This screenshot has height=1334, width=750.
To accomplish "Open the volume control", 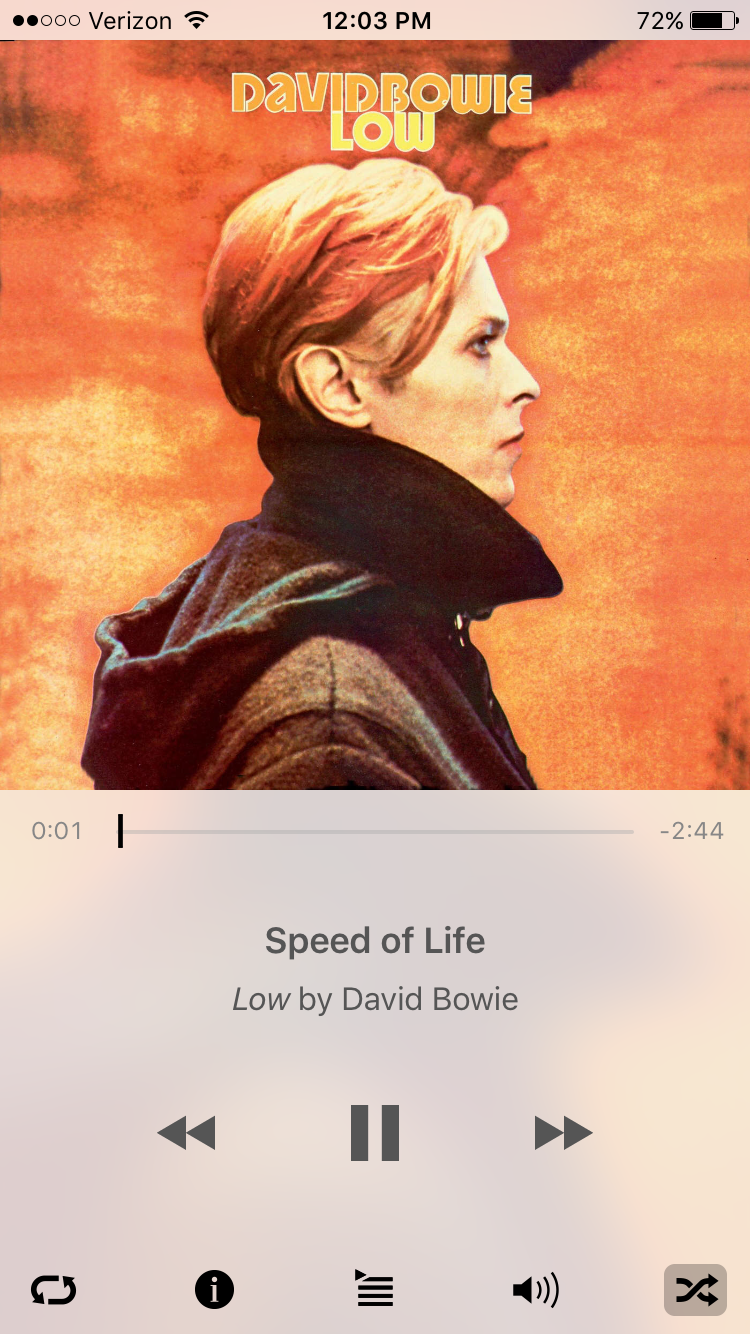I will pyautogui.click(x=535, y=1290).
